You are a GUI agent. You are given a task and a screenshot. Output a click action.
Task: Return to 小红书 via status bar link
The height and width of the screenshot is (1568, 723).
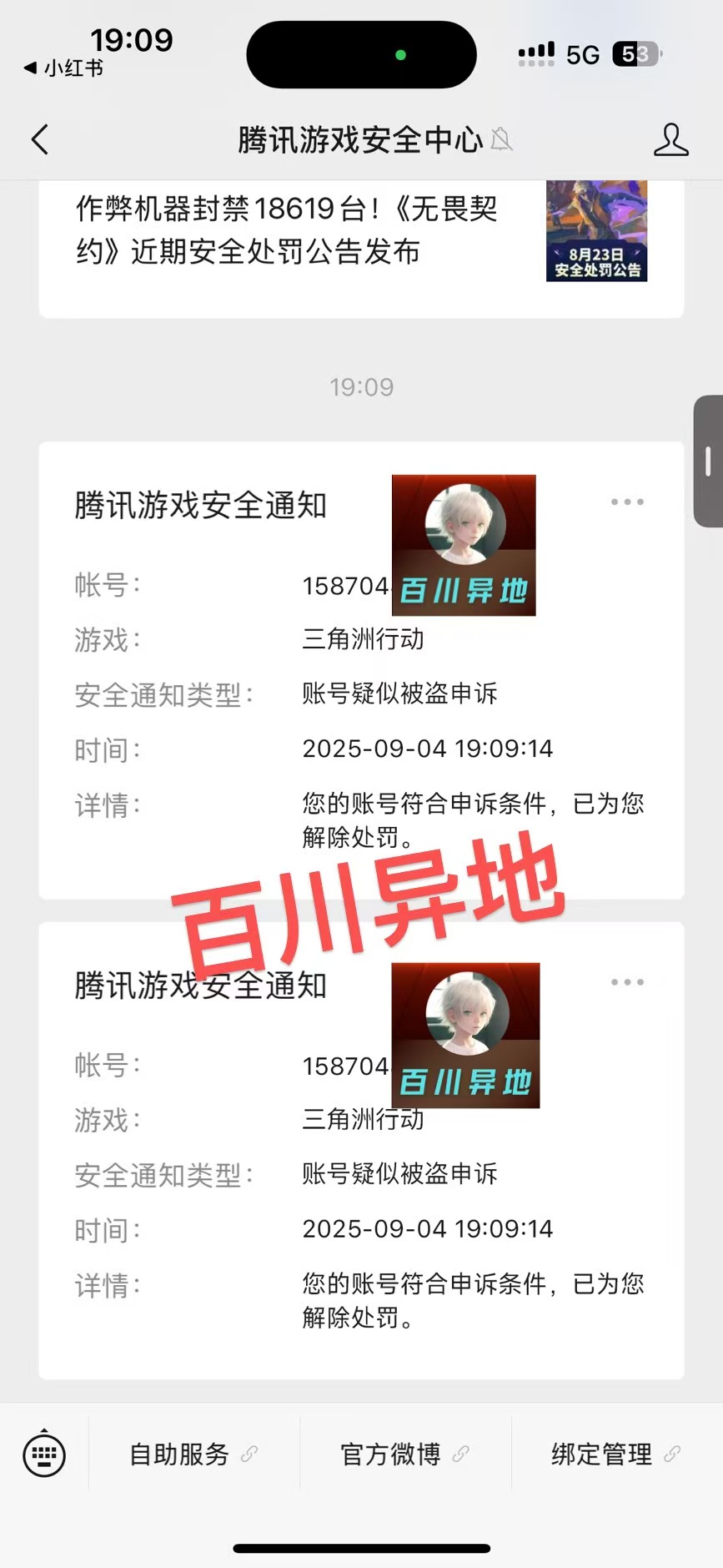(x=63, y=68)
